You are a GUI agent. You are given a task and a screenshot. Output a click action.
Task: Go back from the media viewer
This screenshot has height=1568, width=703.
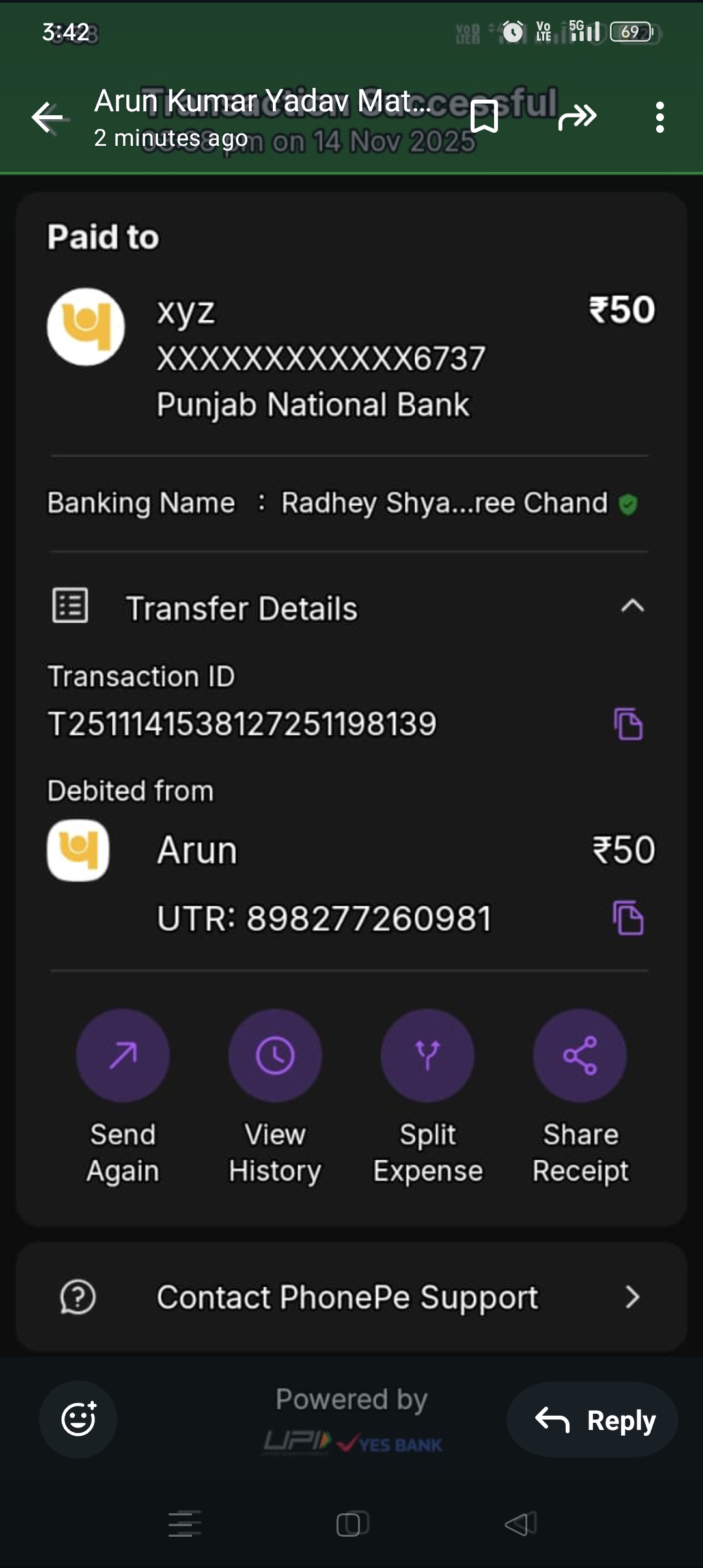pyautogui.click(x=48, y=118)
